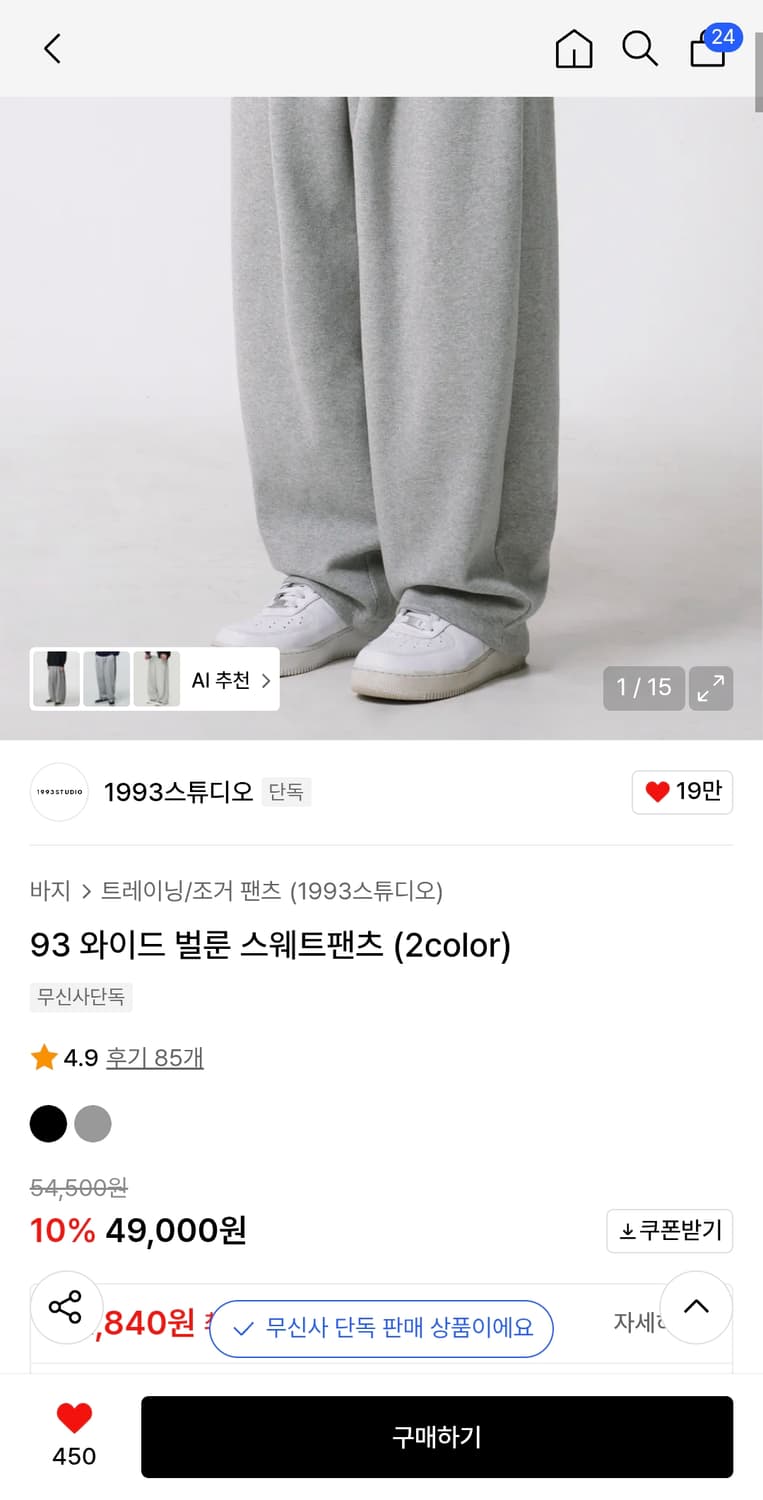Screen dimensions: 763x1500
Task: Go back using the back arrow
Action: coord(52,48)
